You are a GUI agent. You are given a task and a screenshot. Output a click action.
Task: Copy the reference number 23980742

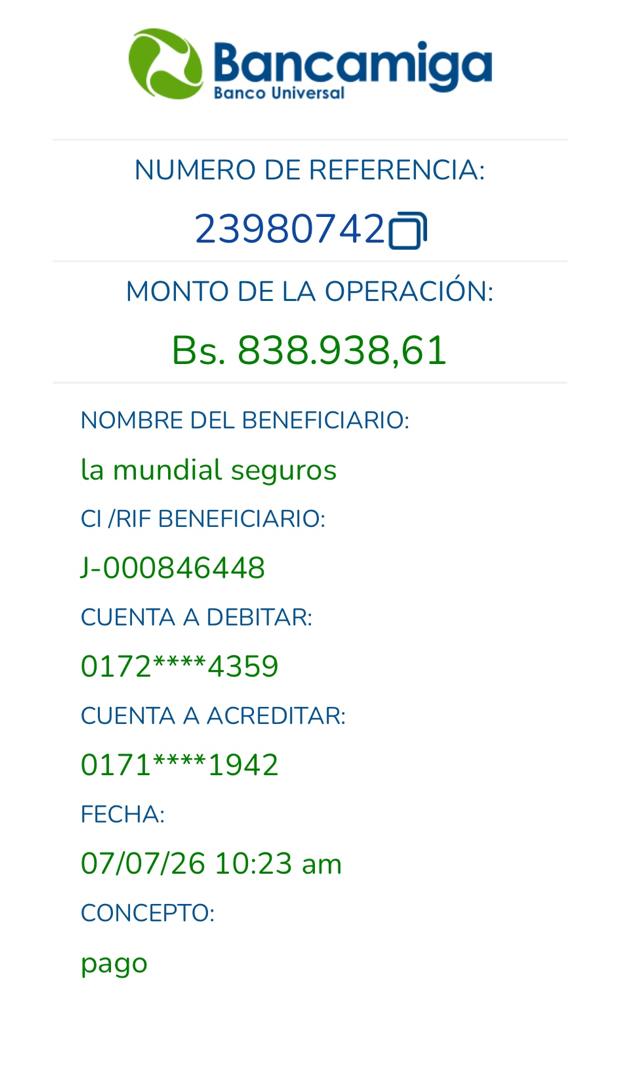(408, 231)
